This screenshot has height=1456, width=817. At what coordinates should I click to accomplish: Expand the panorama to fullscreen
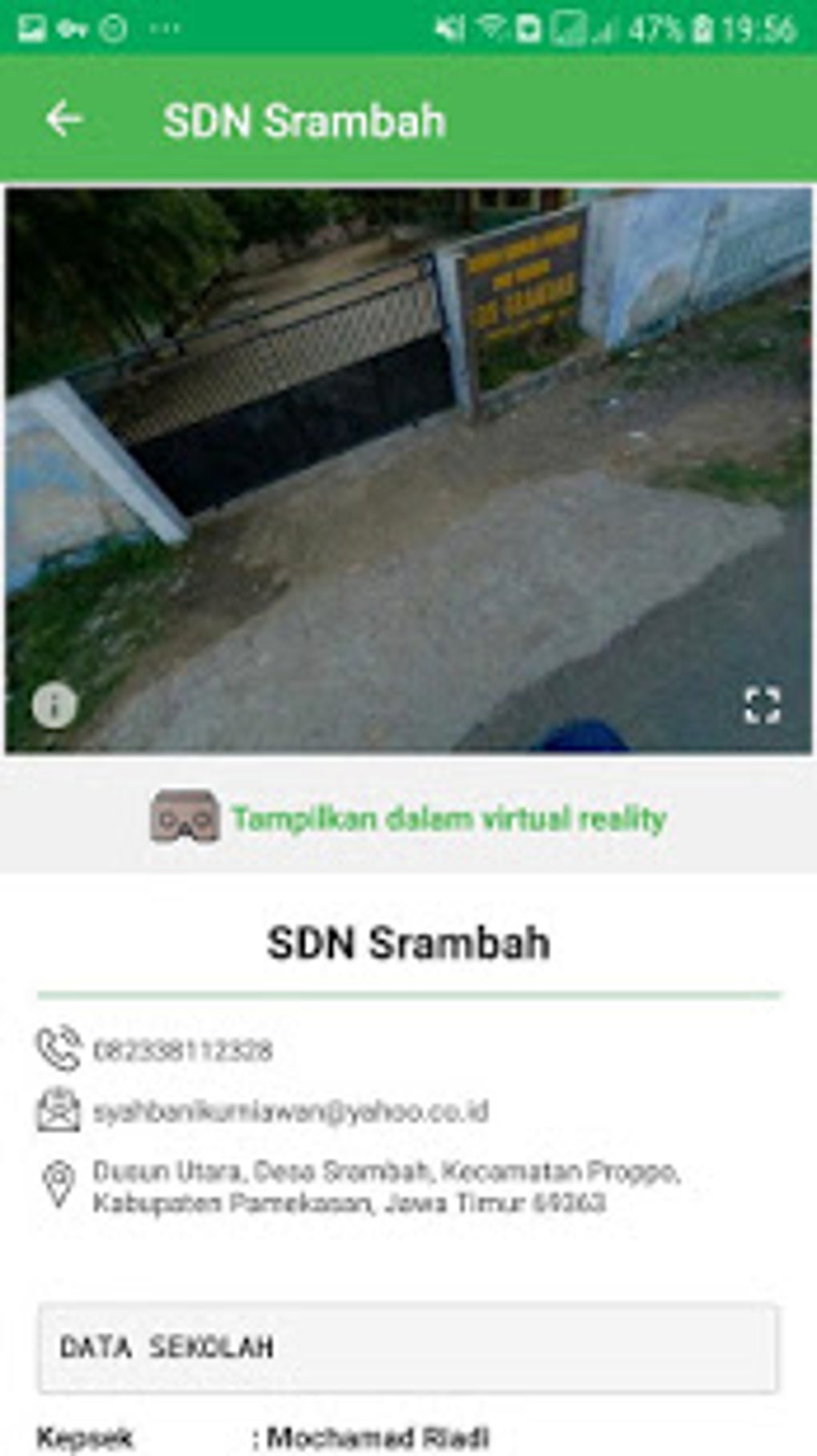click(x=761, y=706)
